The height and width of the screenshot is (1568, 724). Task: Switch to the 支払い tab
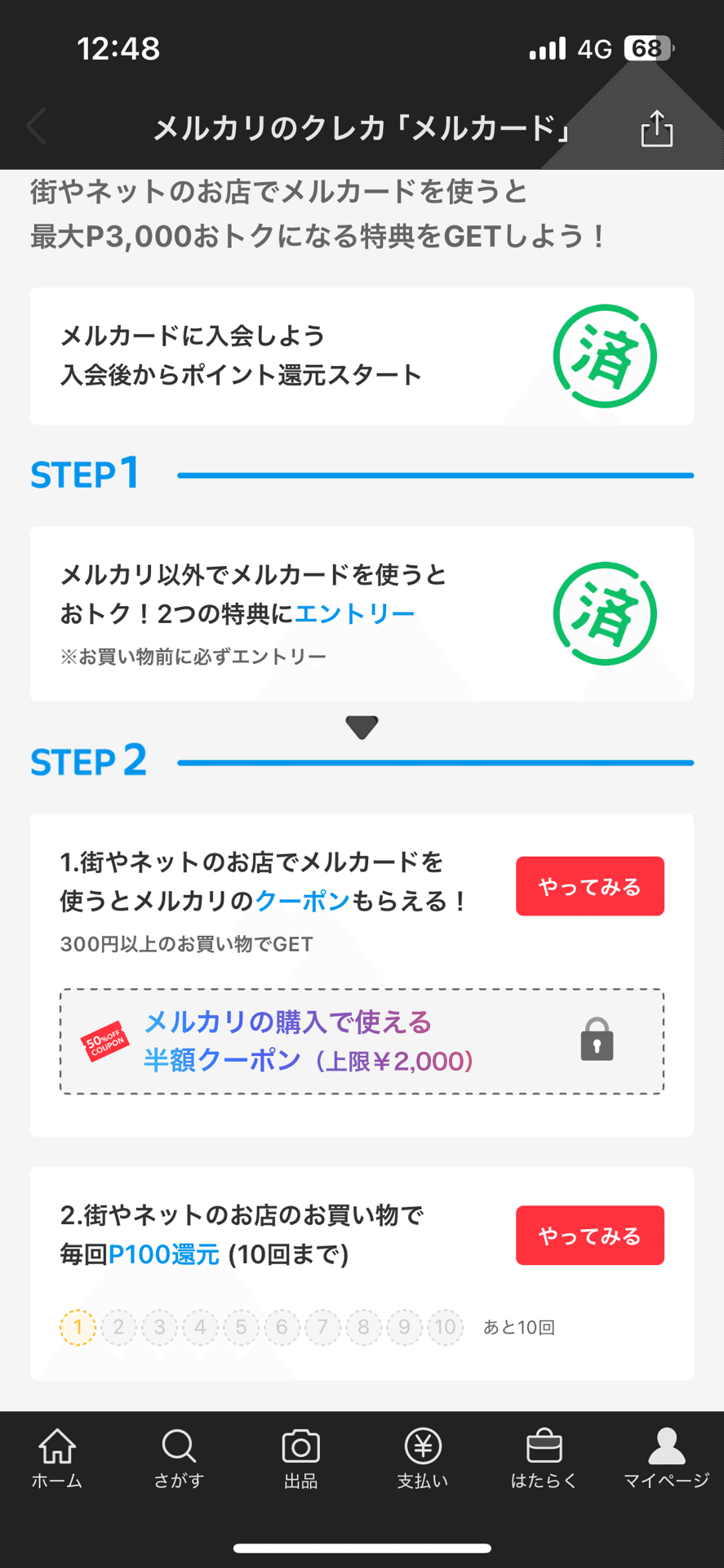pyautogui.click(x=423, y=1459)
